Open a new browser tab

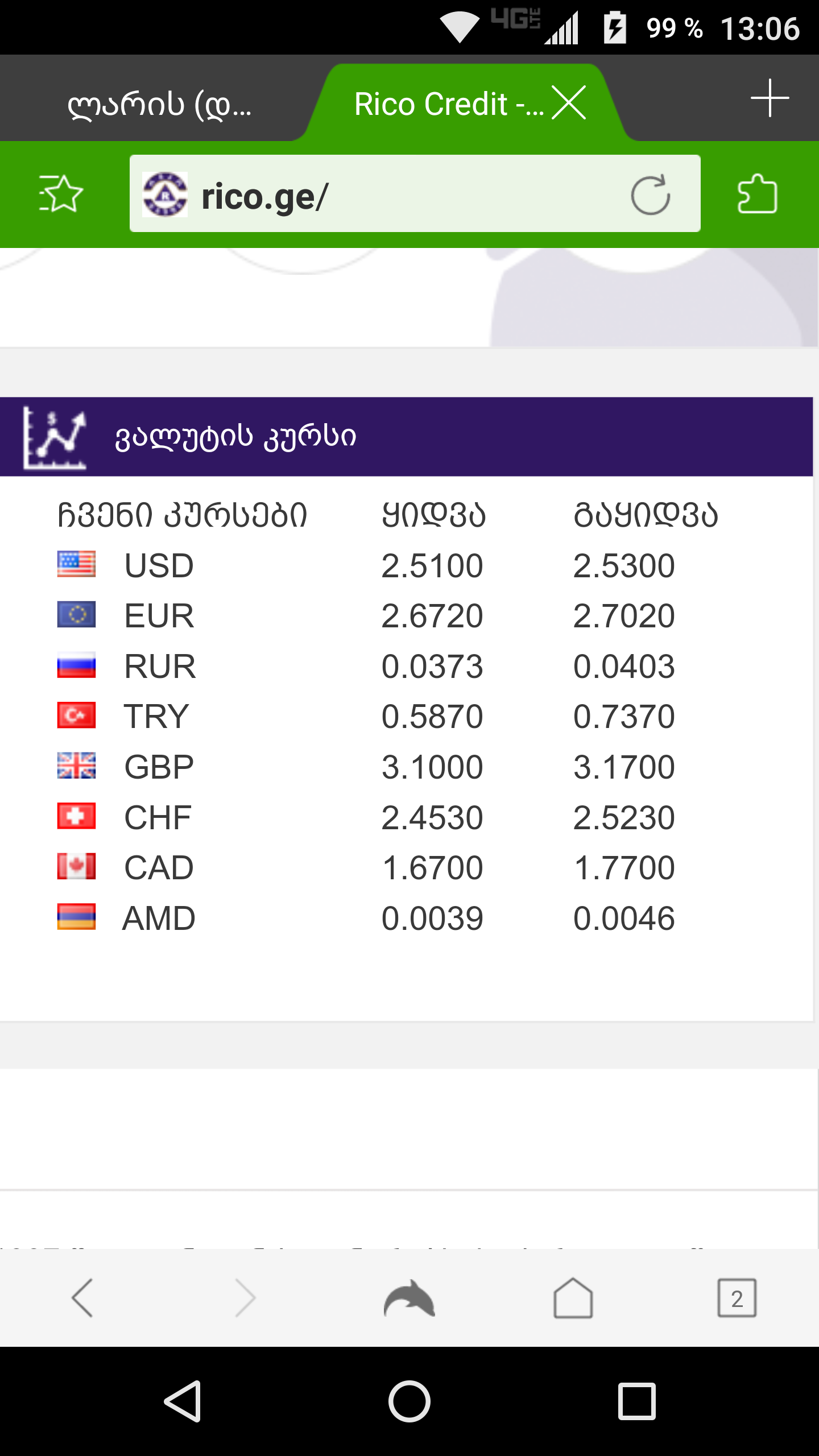(770, 98)
